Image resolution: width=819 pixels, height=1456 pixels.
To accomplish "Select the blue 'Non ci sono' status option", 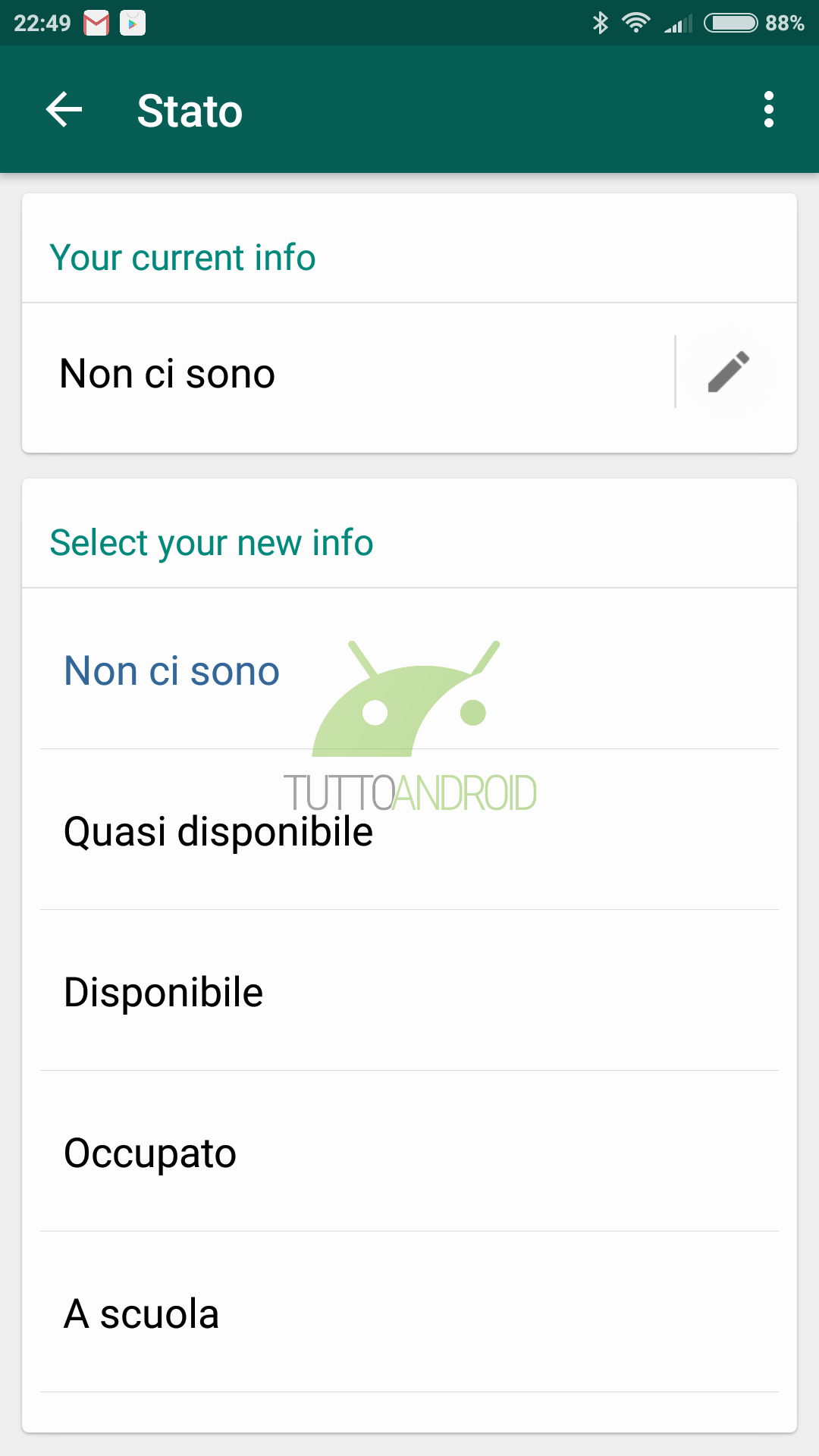I will (409, 670).
